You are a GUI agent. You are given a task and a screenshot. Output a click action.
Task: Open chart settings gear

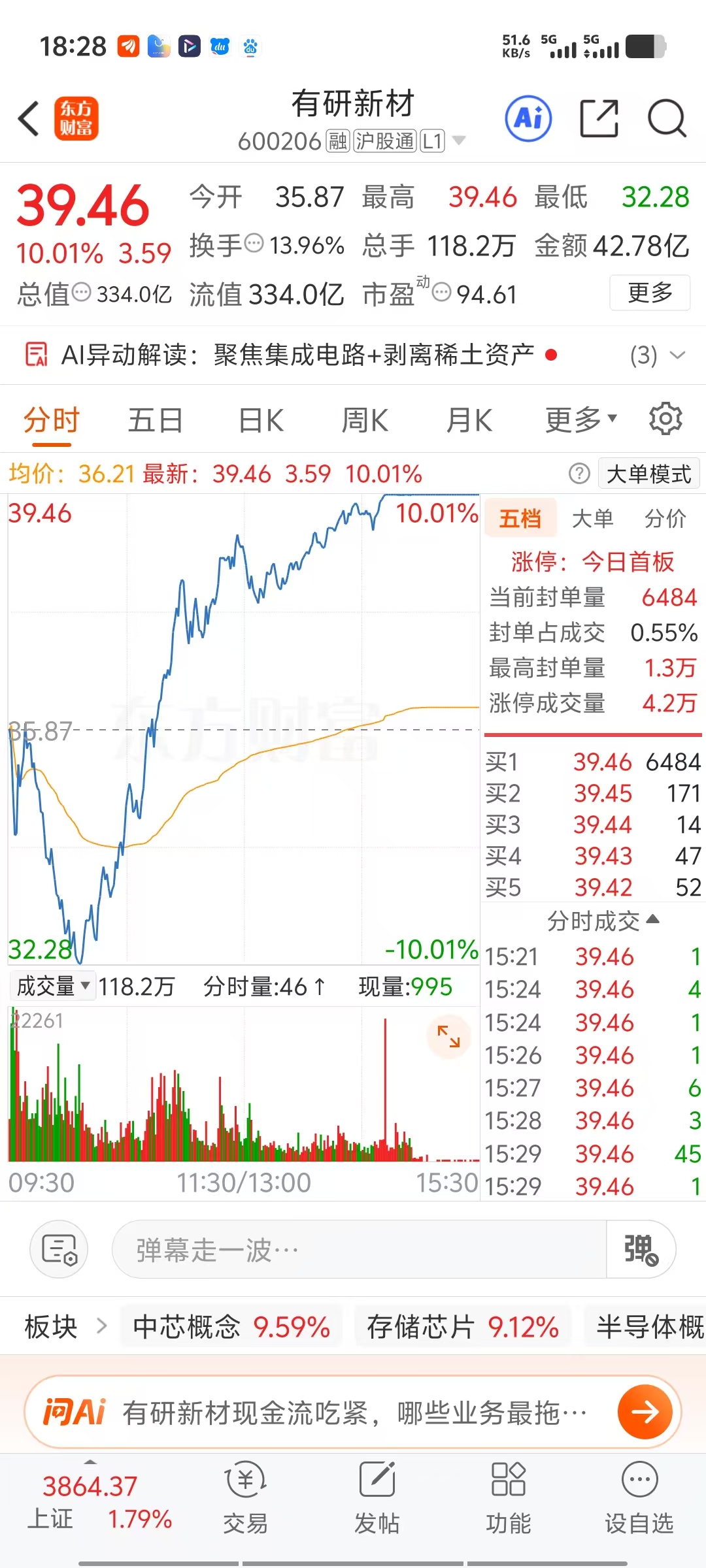665,419
